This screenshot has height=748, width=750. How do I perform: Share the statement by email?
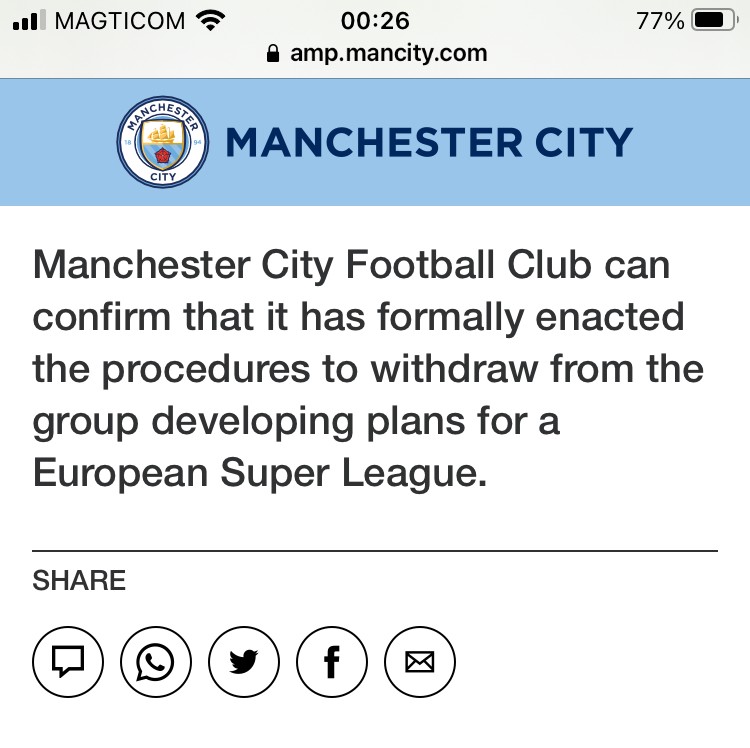coord(420,661)
